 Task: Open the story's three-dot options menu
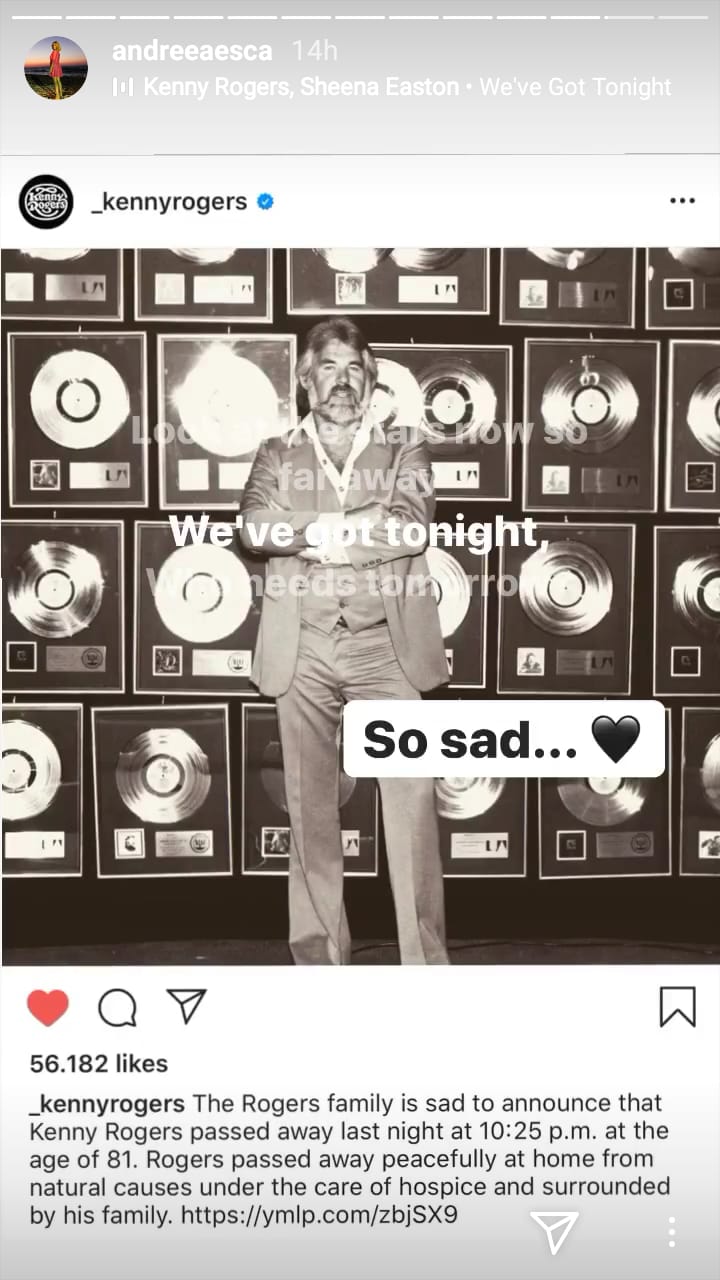pos(671,1232)
